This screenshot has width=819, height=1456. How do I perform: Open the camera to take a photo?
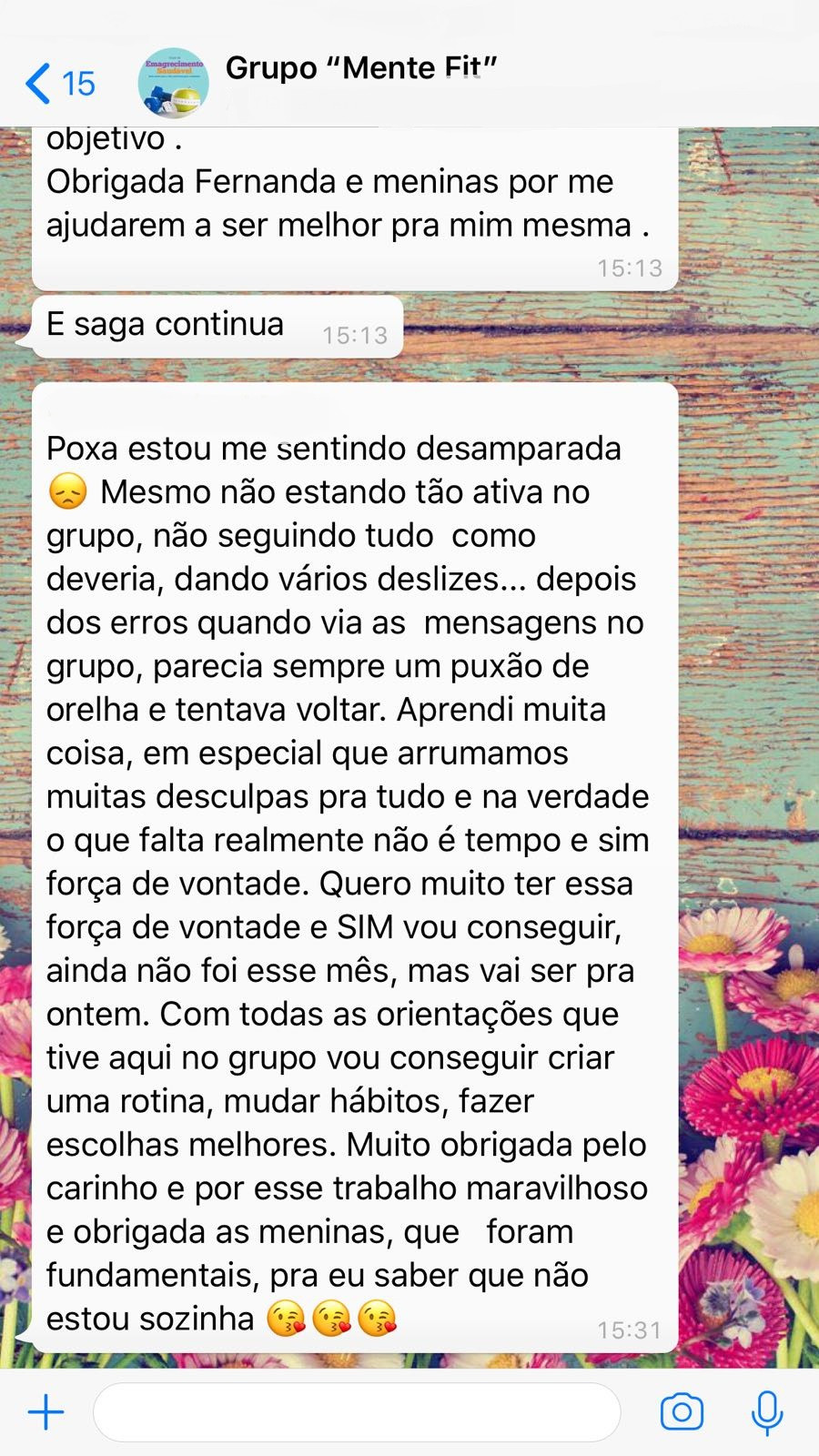(x=682, y=1412)
